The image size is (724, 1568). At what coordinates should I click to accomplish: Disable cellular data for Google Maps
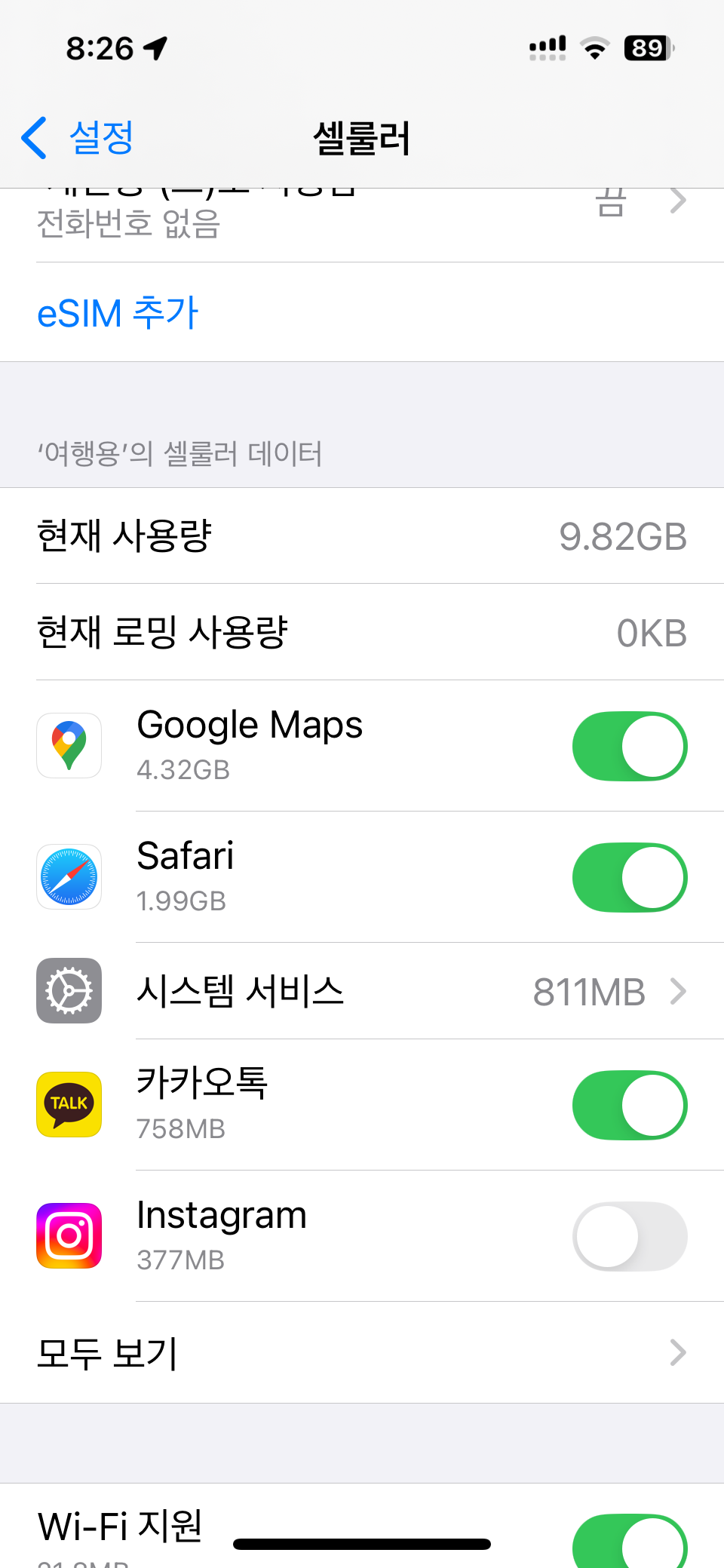coord(629,746)
